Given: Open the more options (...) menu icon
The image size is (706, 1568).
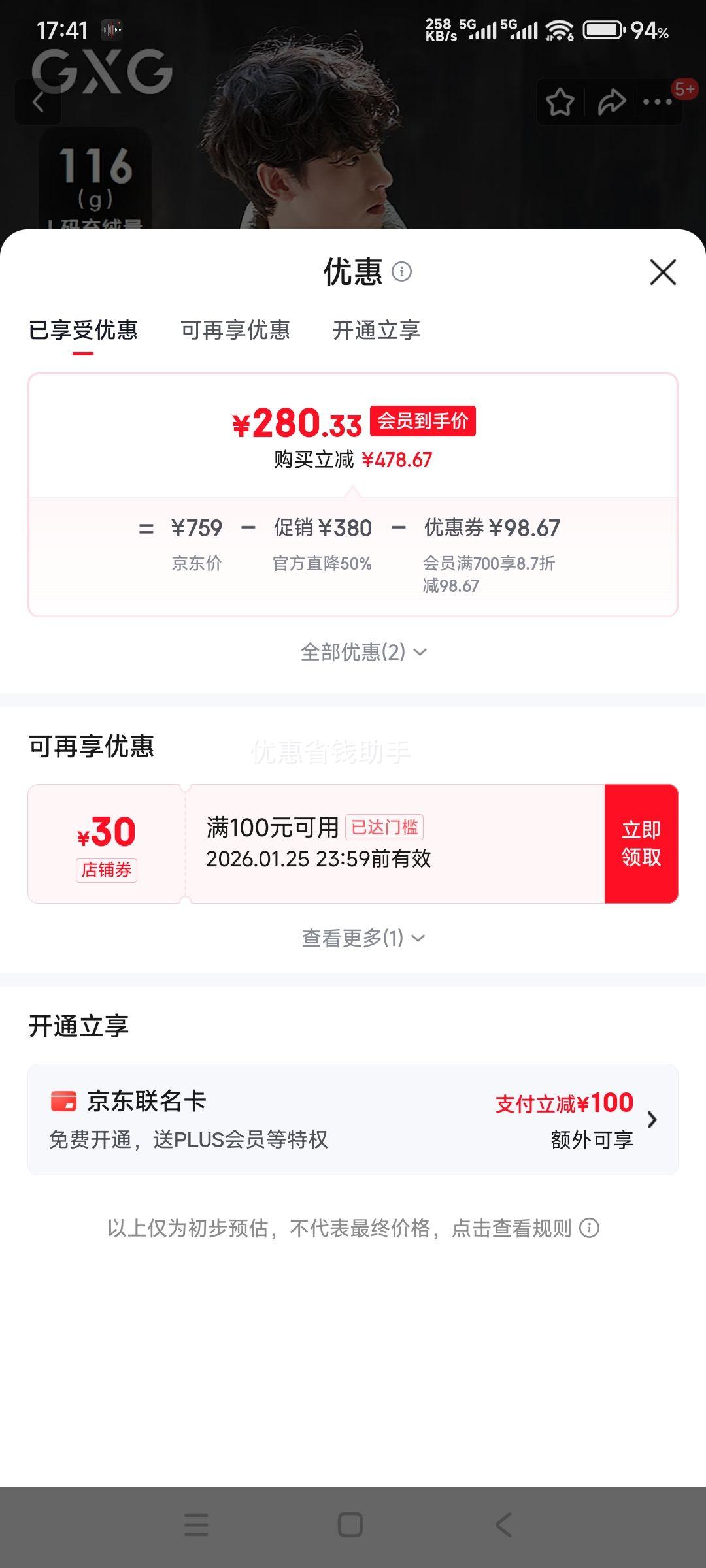Looking at the screenshot, I should [x=656, y=101].
